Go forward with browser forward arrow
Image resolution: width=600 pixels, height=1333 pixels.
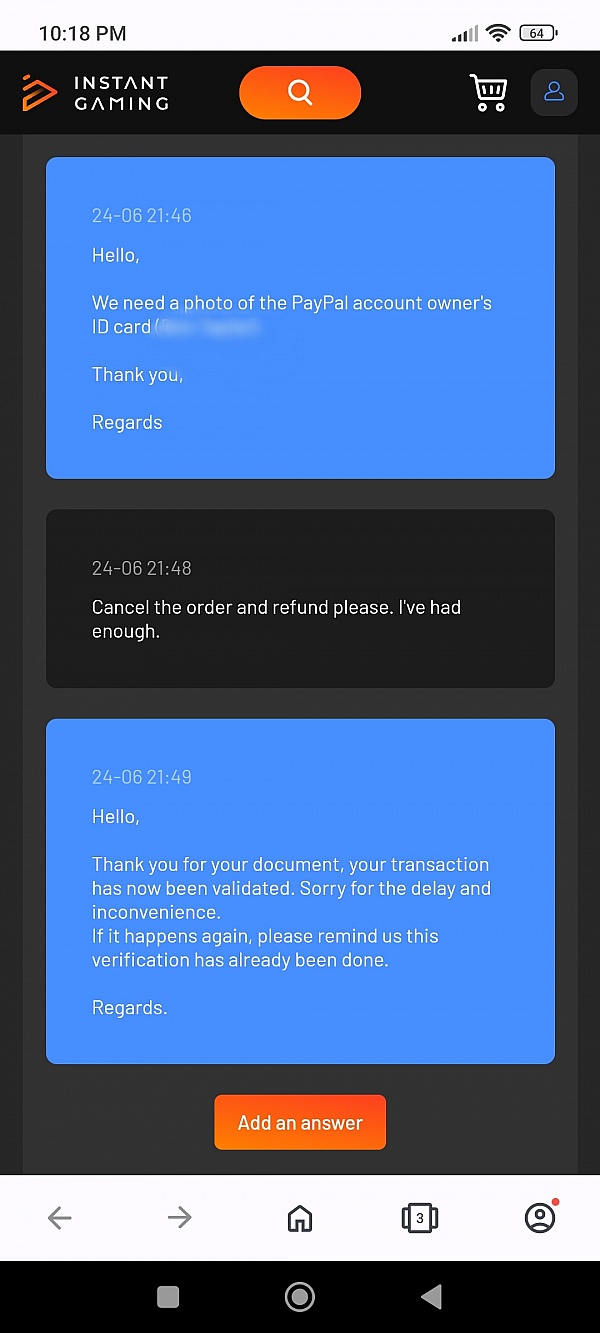[x=180, y=1217]
